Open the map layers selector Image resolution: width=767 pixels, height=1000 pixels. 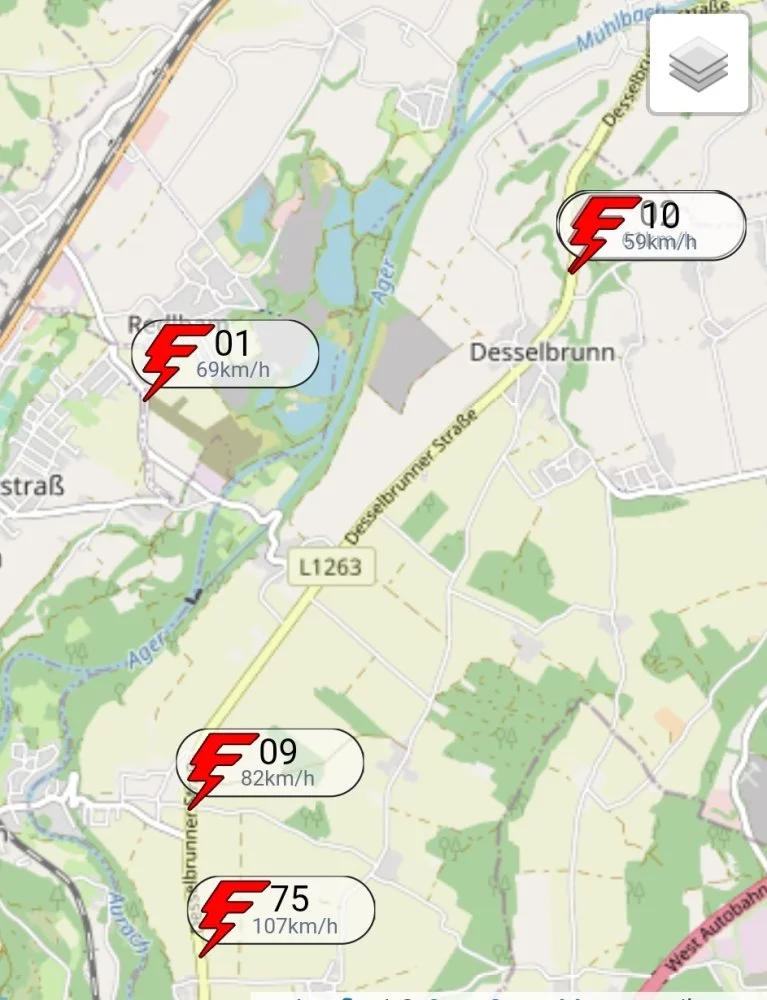tap(699, 64)
